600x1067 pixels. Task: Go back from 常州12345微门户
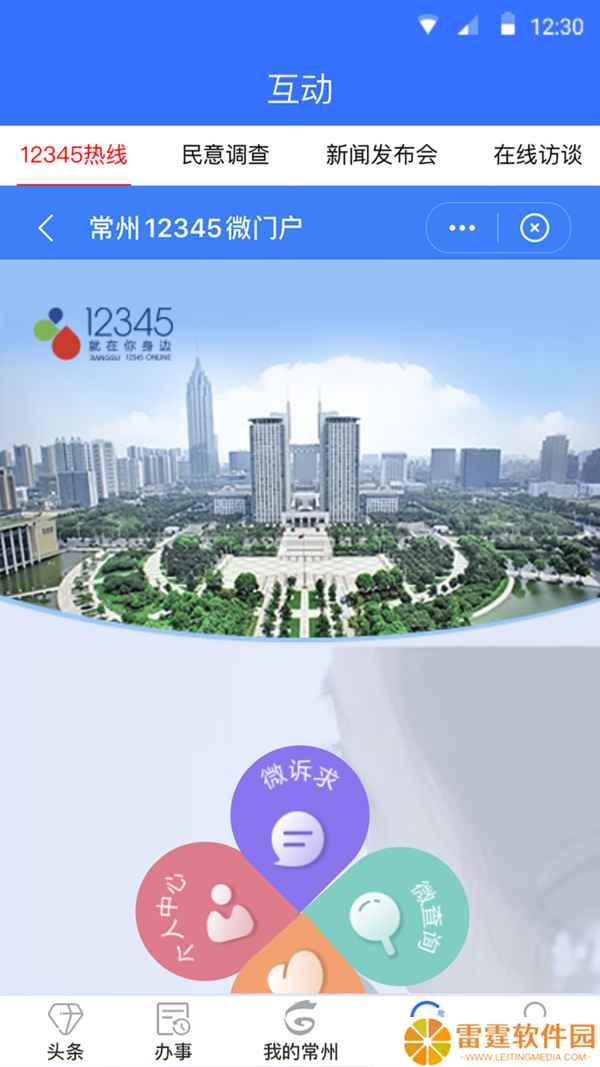(46, 228)
